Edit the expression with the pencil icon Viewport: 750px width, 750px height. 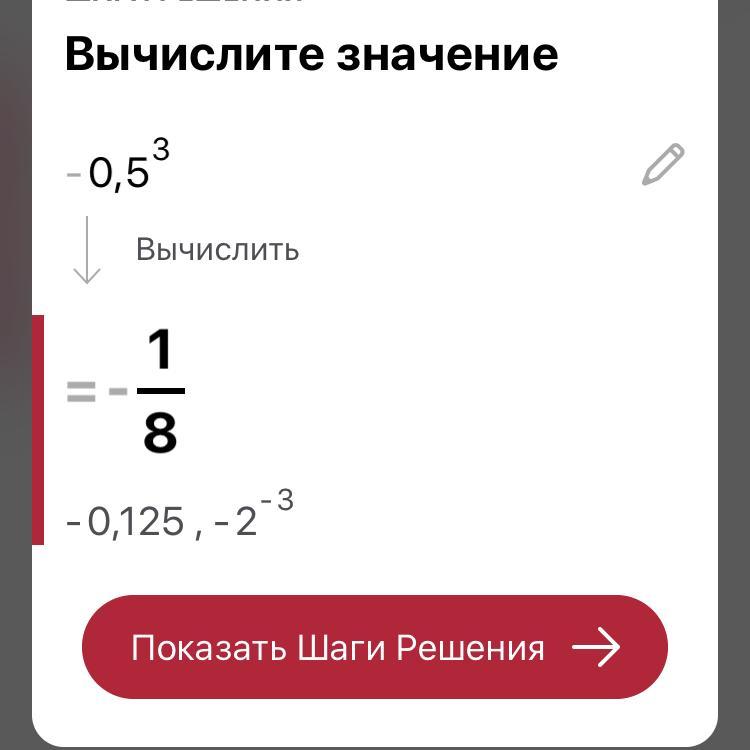[663, 165]
